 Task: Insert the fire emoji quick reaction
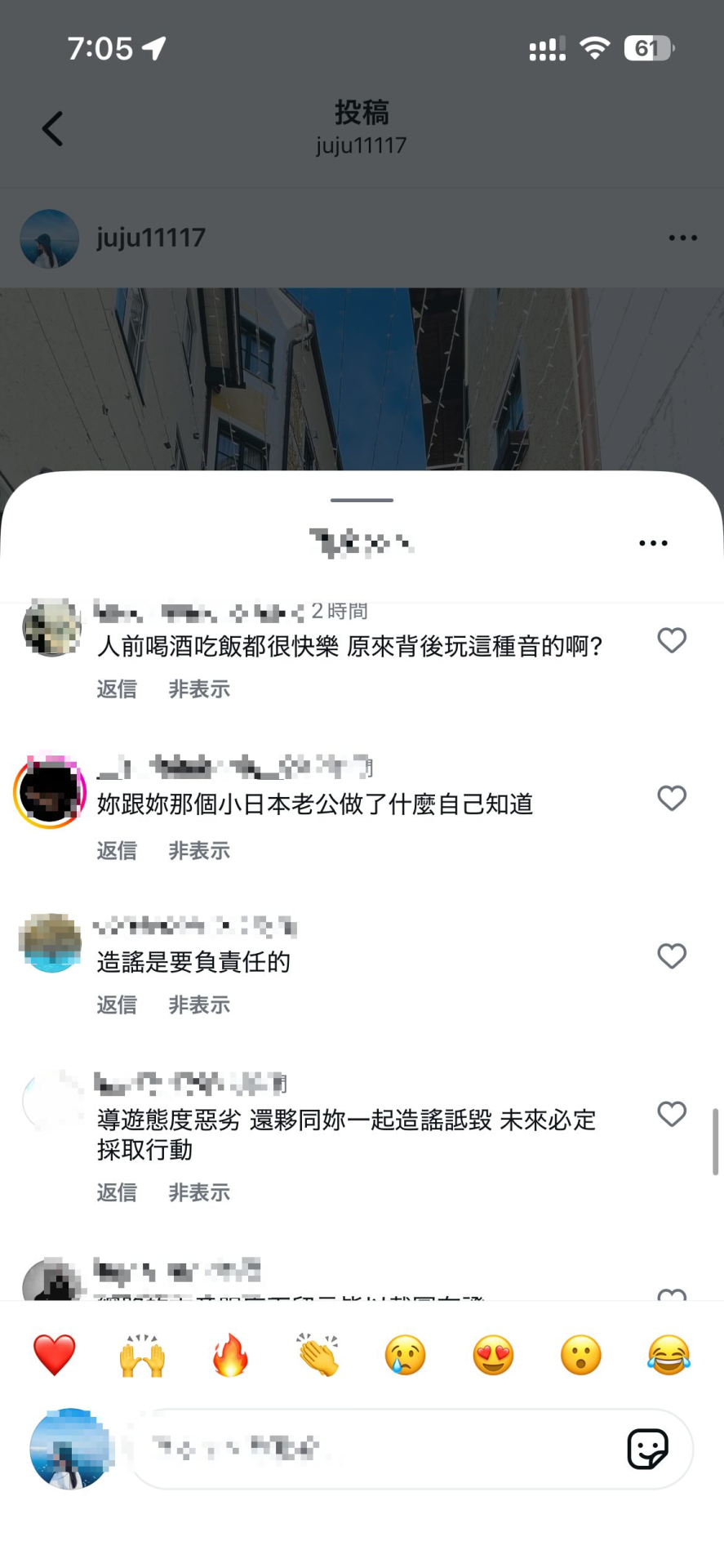tap(230, 1356)
